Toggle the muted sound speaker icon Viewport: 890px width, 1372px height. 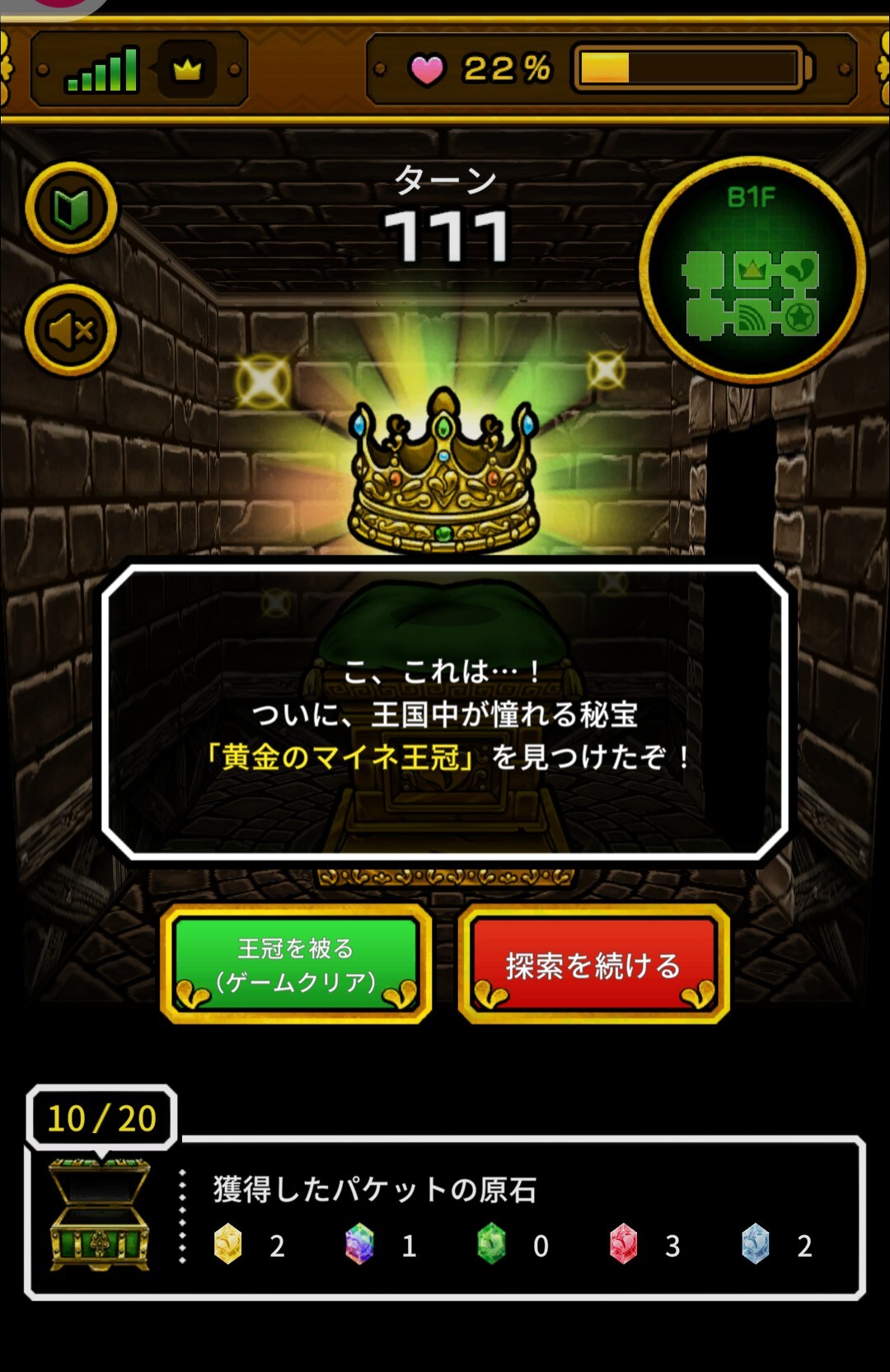click(72, 330)
